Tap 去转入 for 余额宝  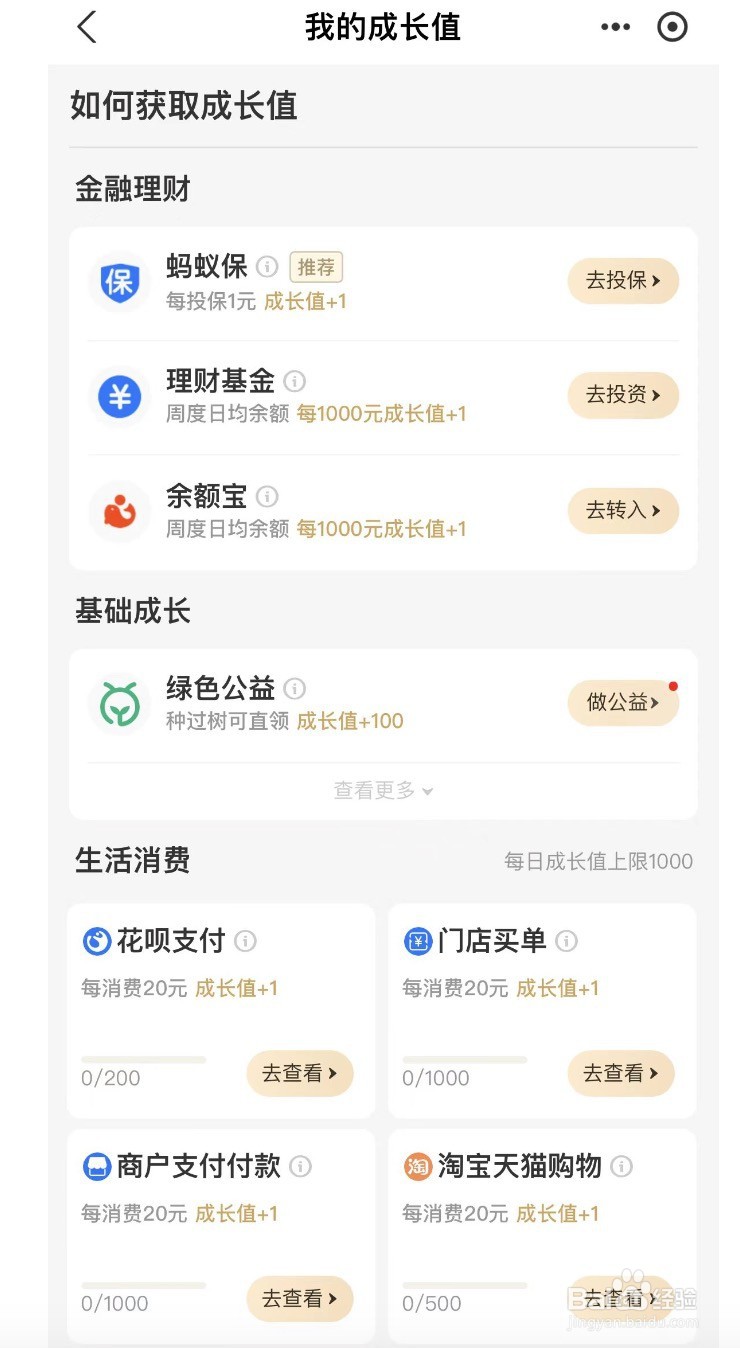point(623,510)
